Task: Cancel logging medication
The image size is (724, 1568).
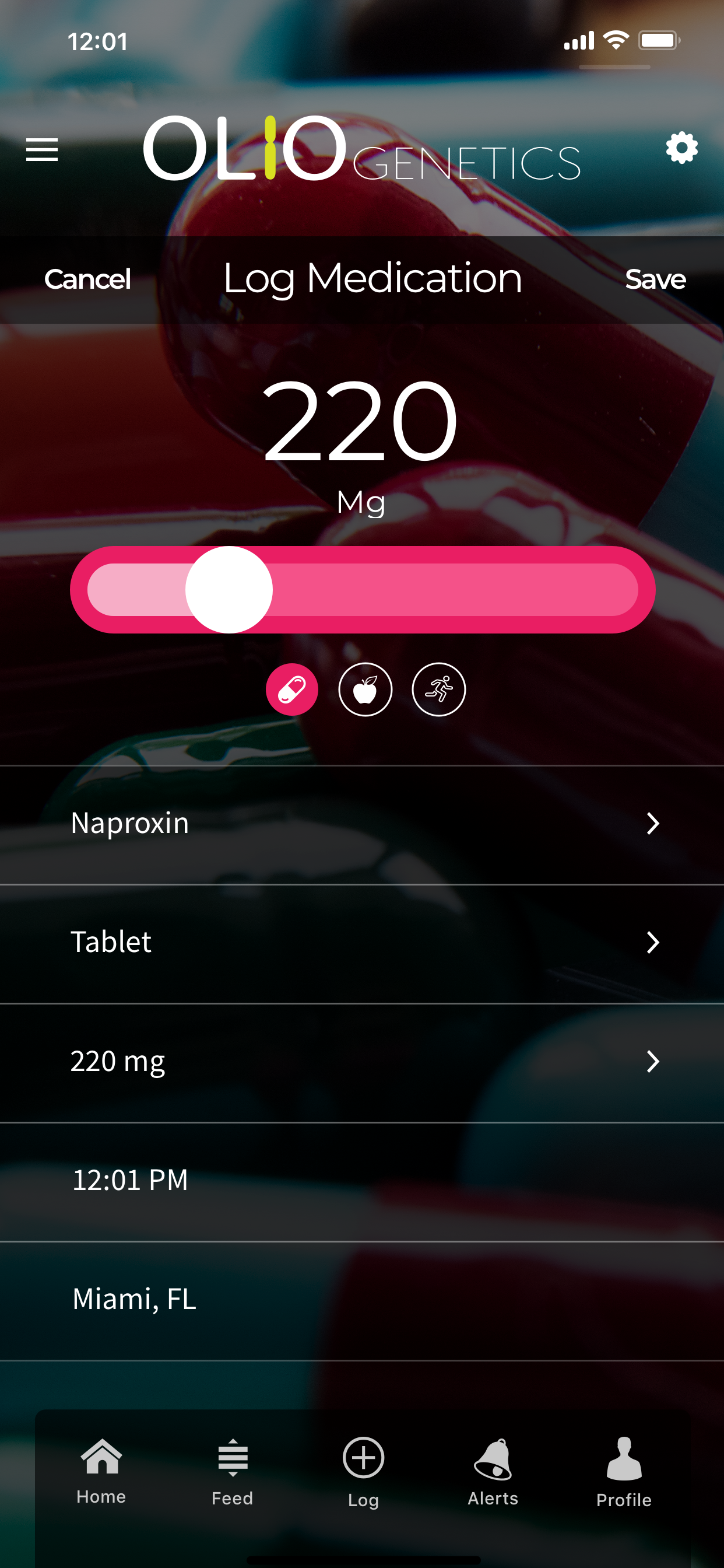Action: tap(87, 279)
